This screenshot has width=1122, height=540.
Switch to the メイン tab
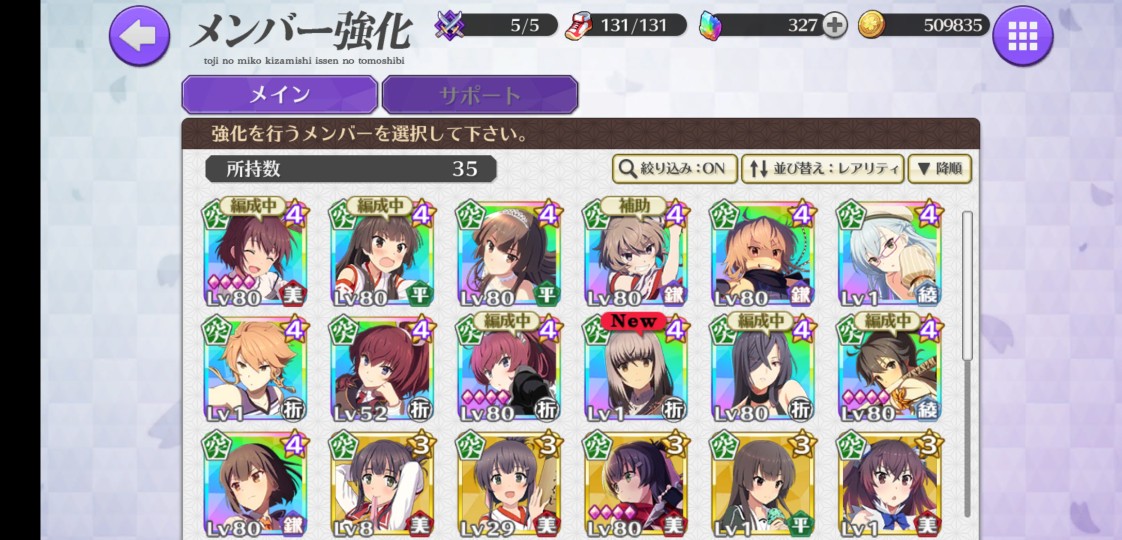pos(279,95)
